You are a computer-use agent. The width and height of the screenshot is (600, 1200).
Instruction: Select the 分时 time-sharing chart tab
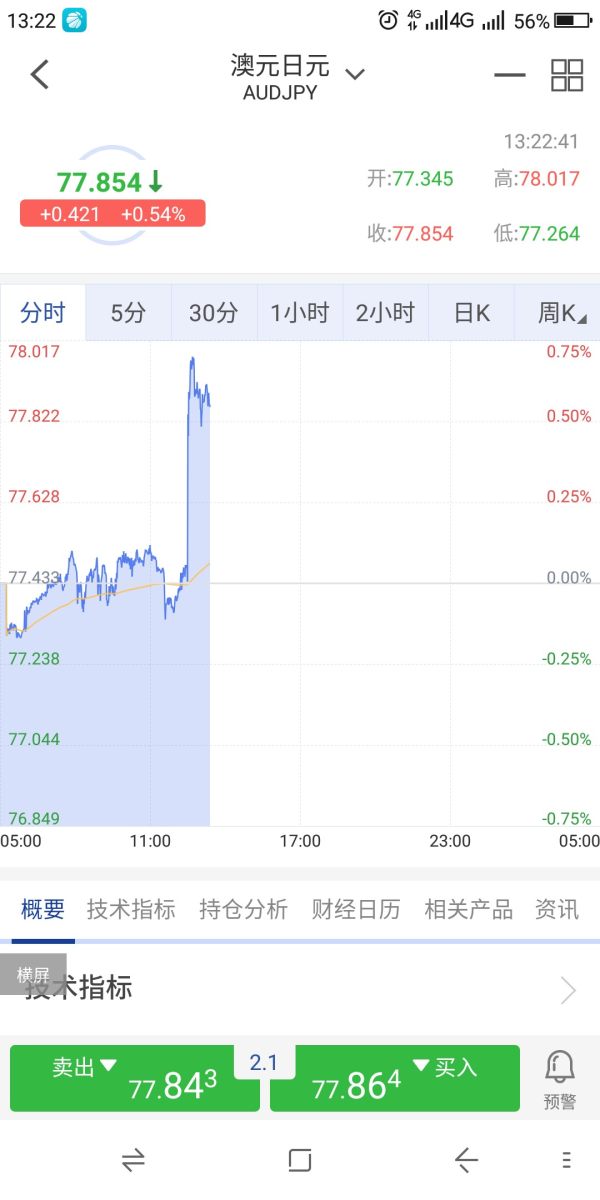43,313
